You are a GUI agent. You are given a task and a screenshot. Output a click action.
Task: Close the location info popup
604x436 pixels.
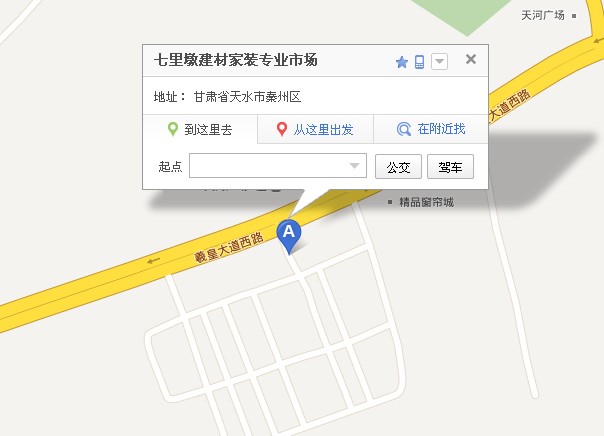[471, 60]
